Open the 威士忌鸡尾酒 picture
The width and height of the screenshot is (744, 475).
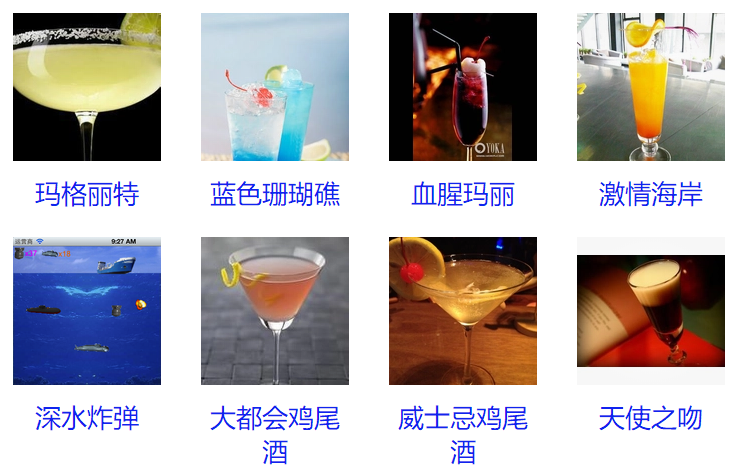coord(463,311)
